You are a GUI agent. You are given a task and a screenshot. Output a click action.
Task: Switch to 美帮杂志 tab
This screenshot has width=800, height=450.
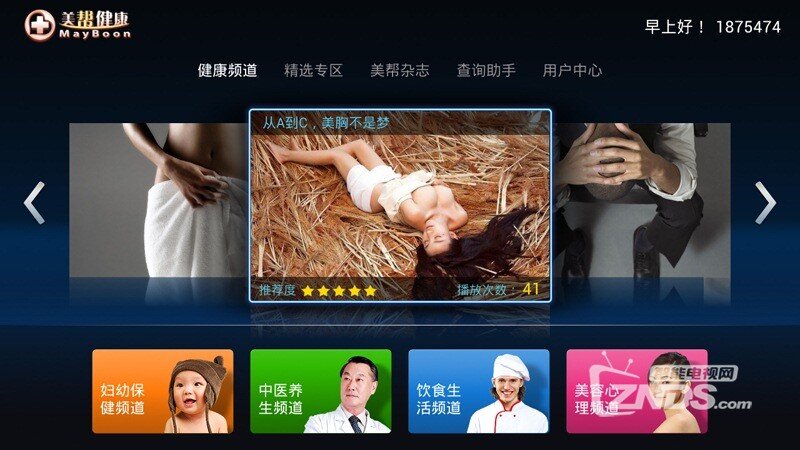tap(399, 71)
